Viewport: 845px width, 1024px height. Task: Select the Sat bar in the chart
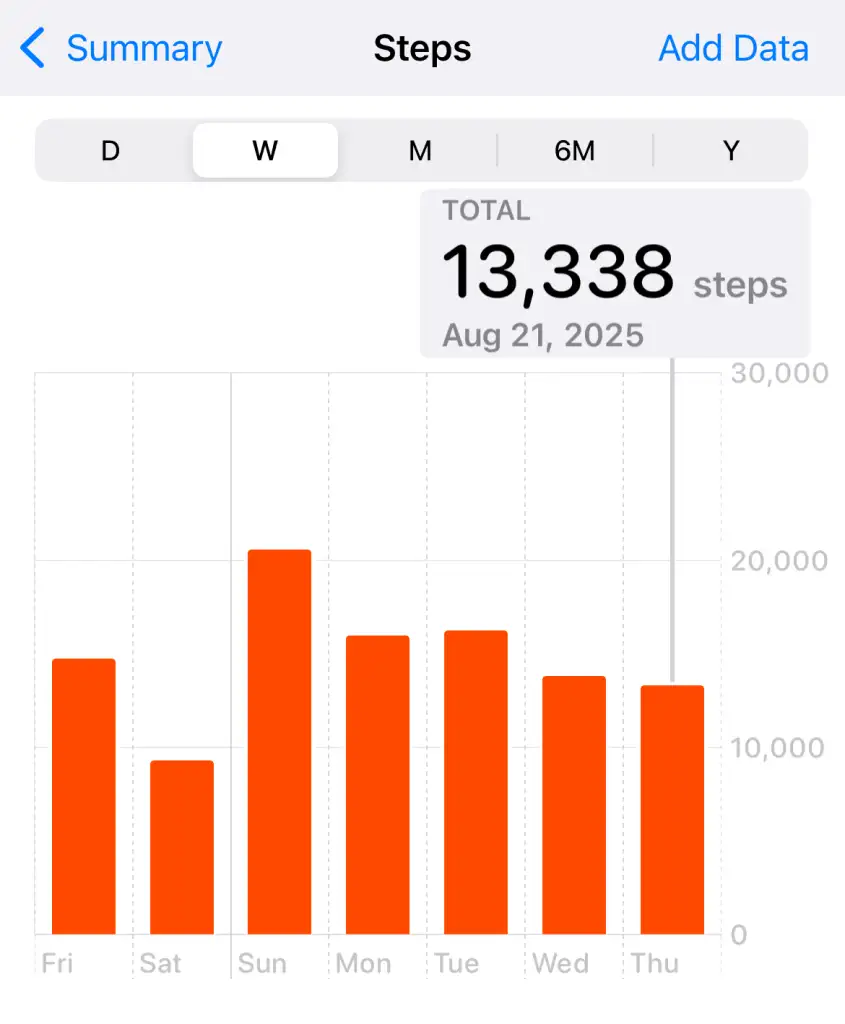[182, 847]
